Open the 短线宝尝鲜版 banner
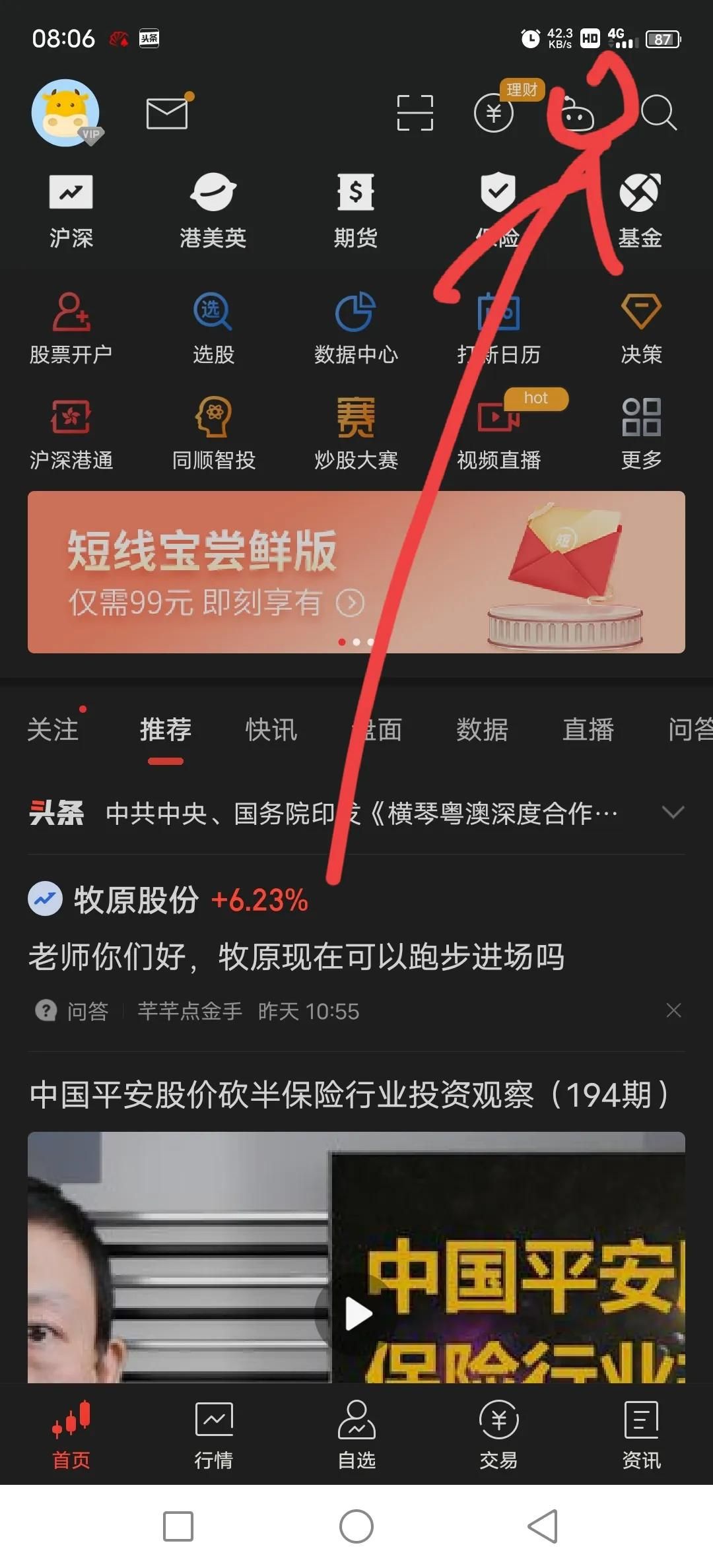Image resolution: width=713 pixels, height=1568 pixels. click(x=356, y=572)
